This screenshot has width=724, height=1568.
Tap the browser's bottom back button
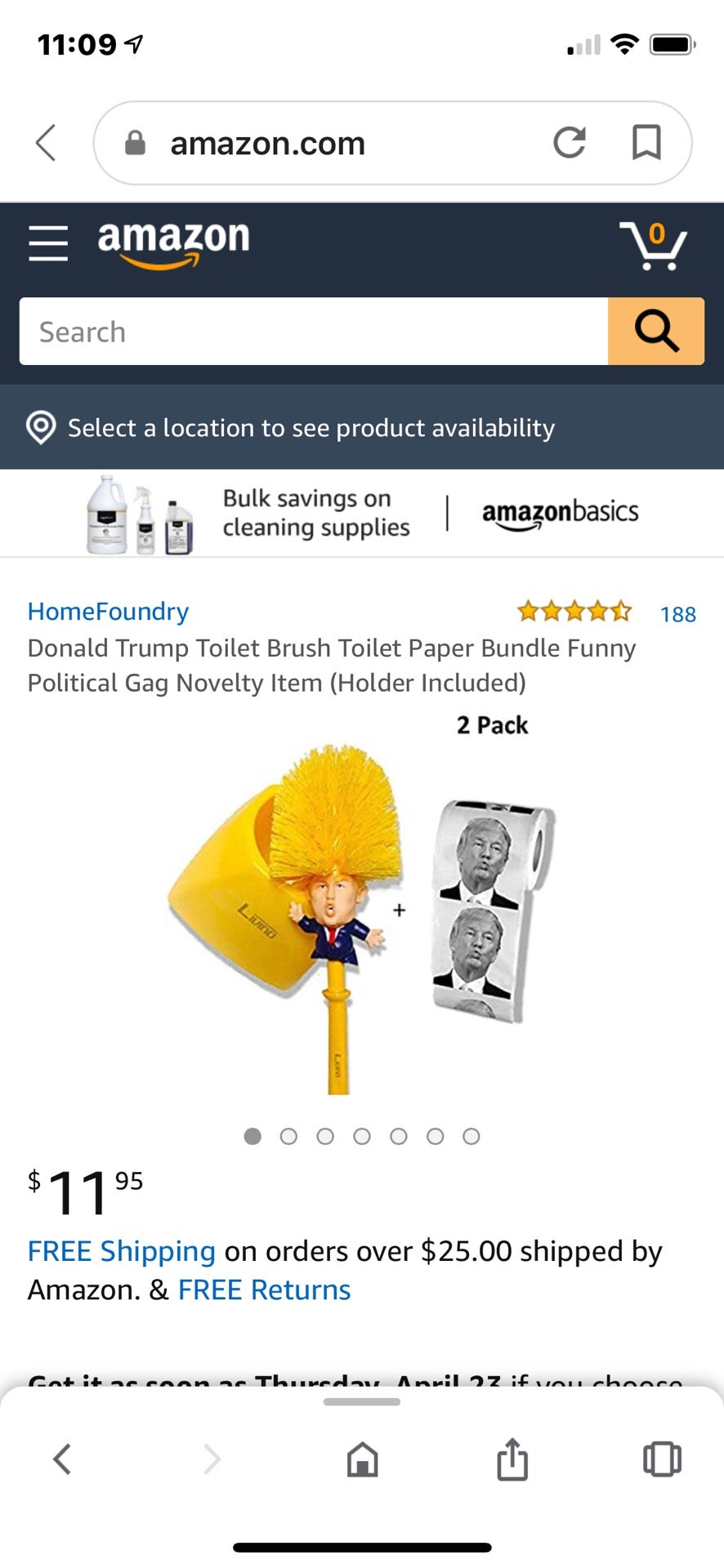coord(62,1459)
